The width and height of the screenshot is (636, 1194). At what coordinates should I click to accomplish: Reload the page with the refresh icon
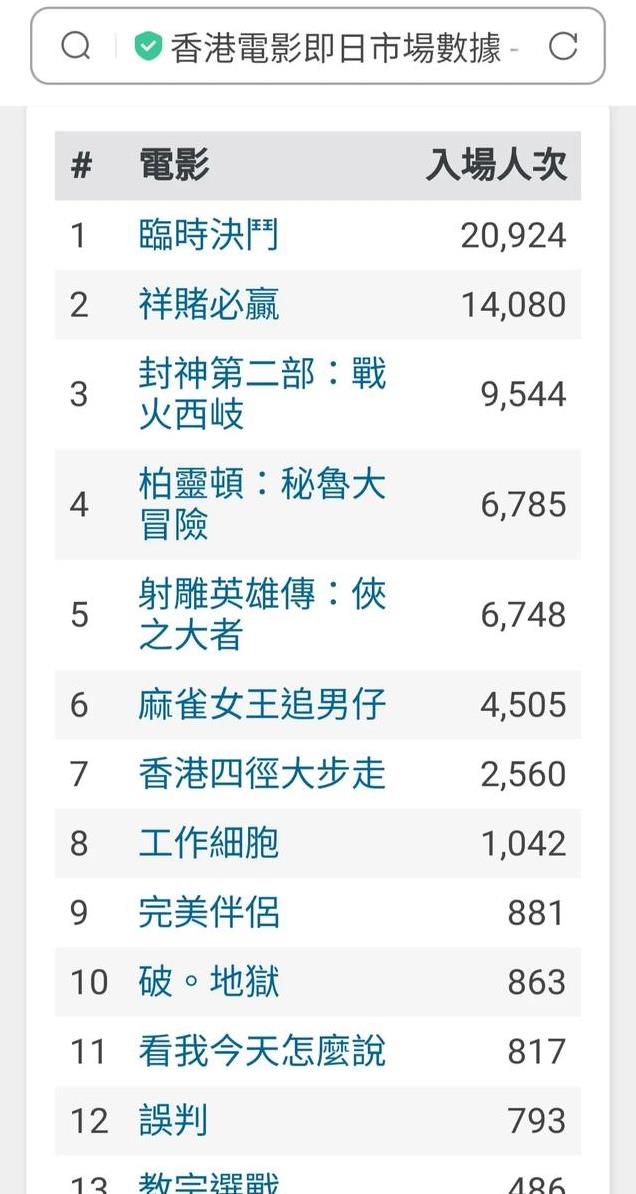pyautogui.click(x=563, y=46)
